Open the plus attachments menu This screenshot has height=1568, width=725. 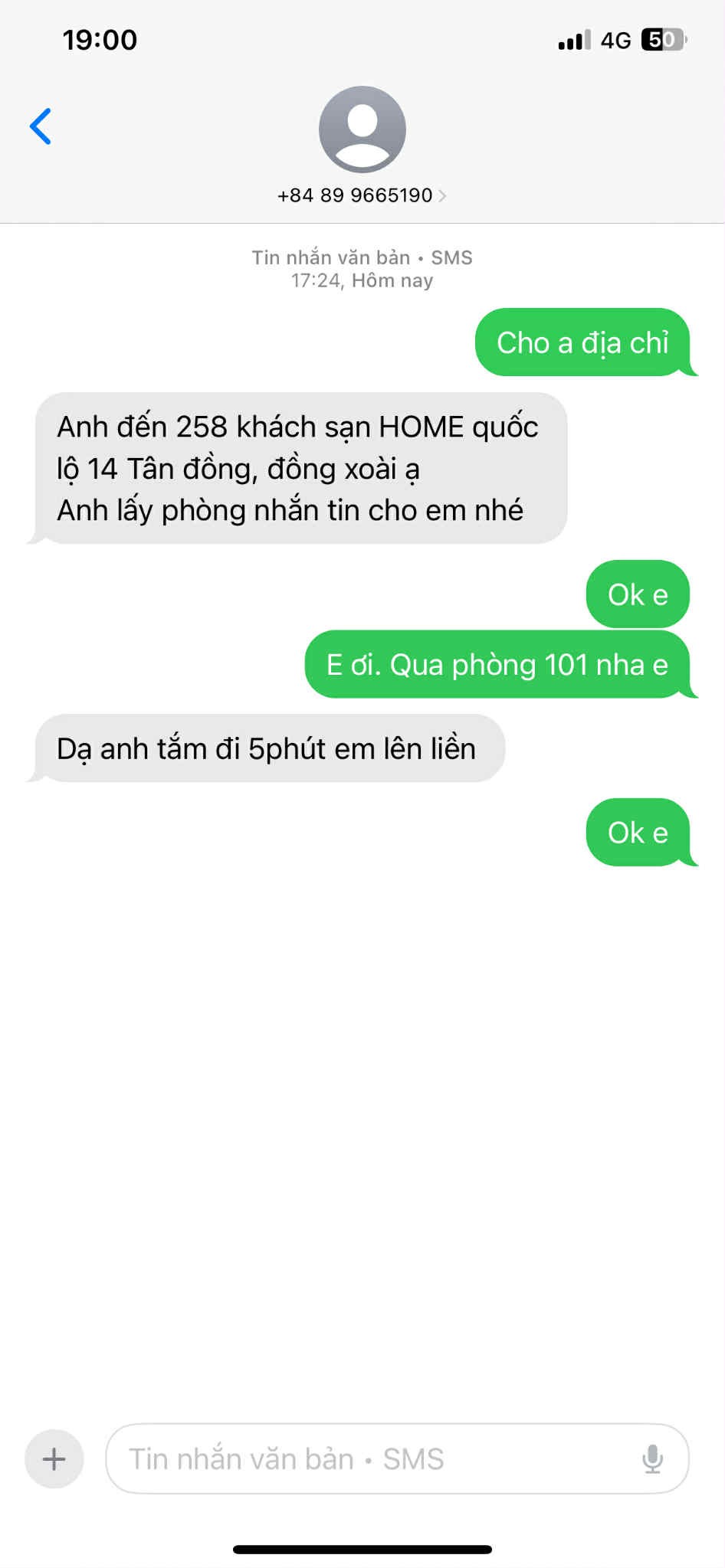coord(54,1458)
